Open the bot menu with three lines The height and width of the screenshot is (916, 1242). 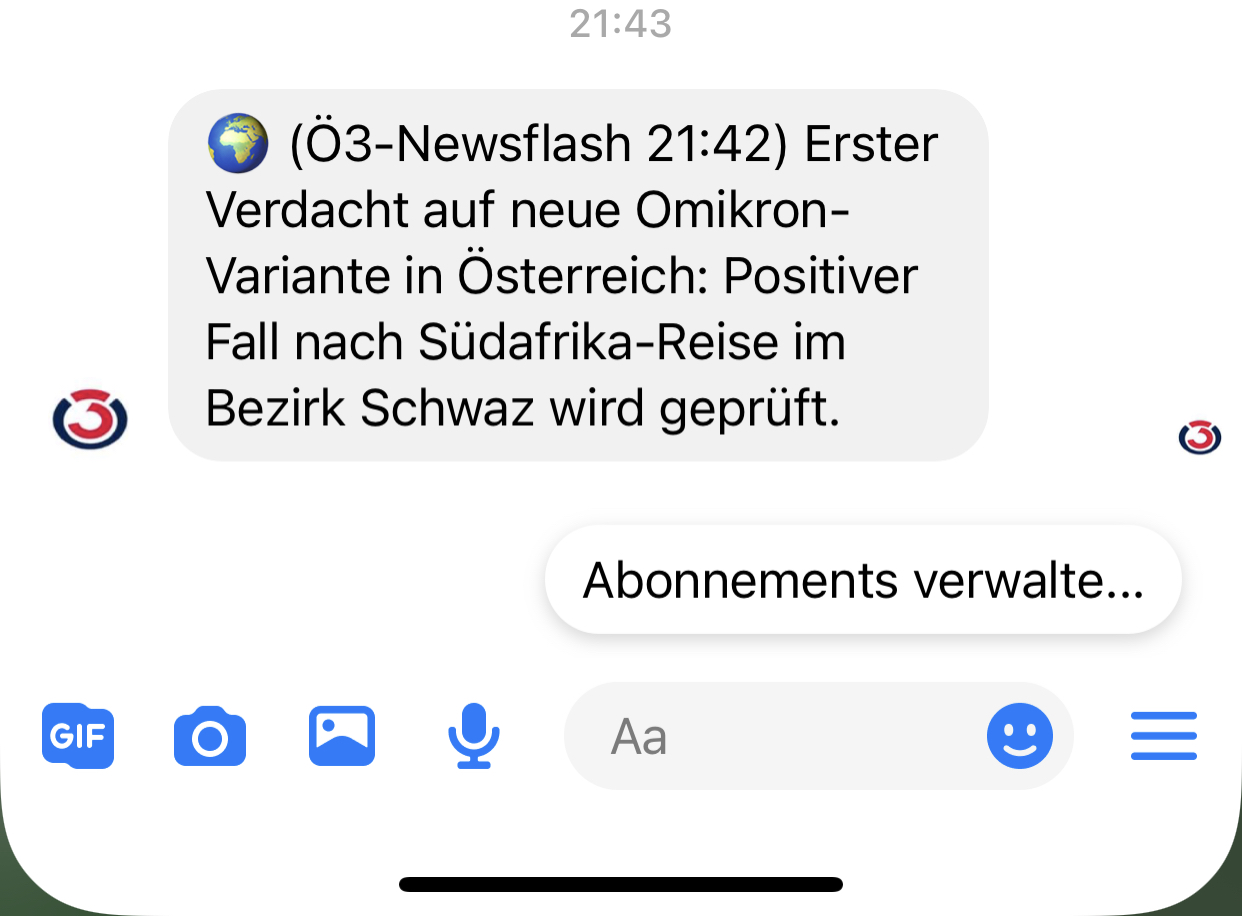[1164, 737]
